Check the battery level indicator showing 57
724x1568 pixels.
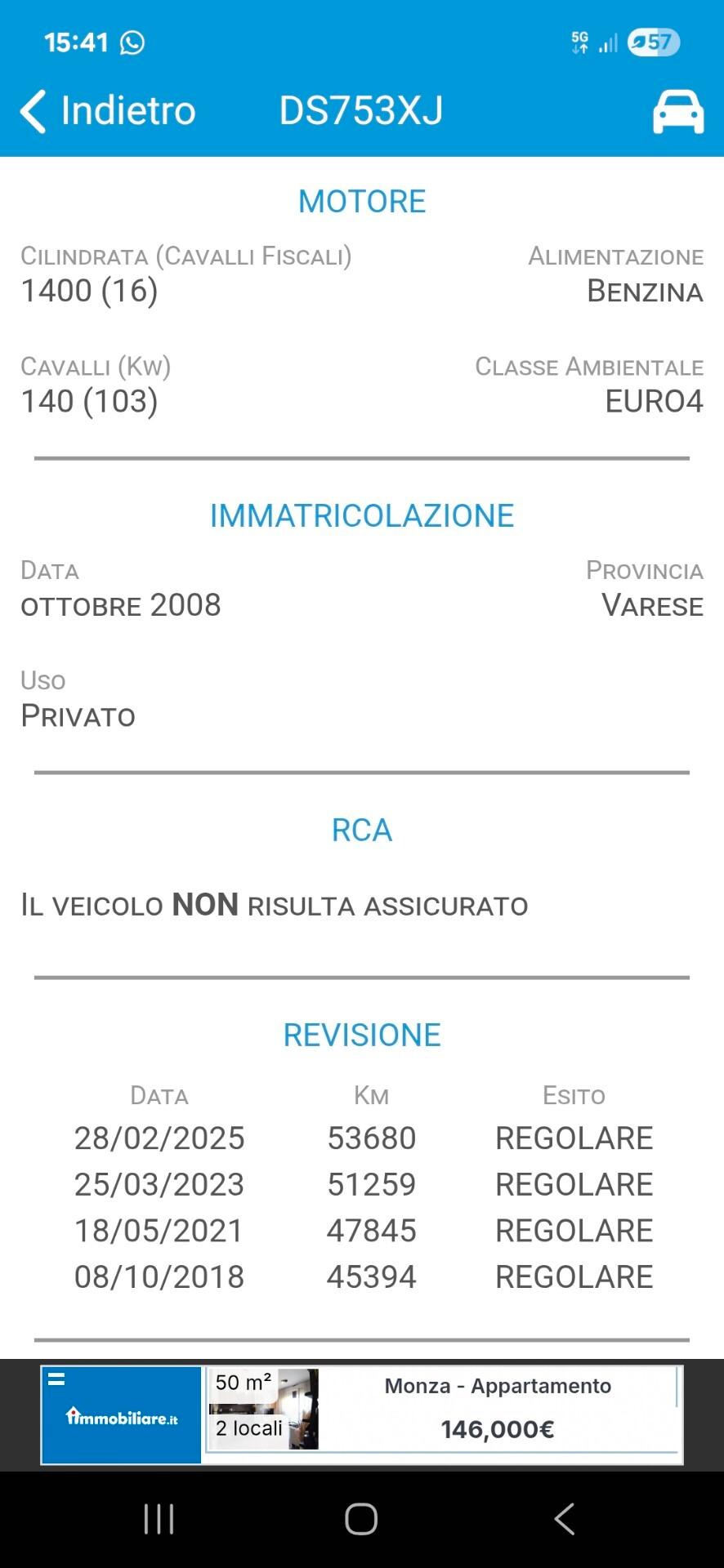[651, 41]
